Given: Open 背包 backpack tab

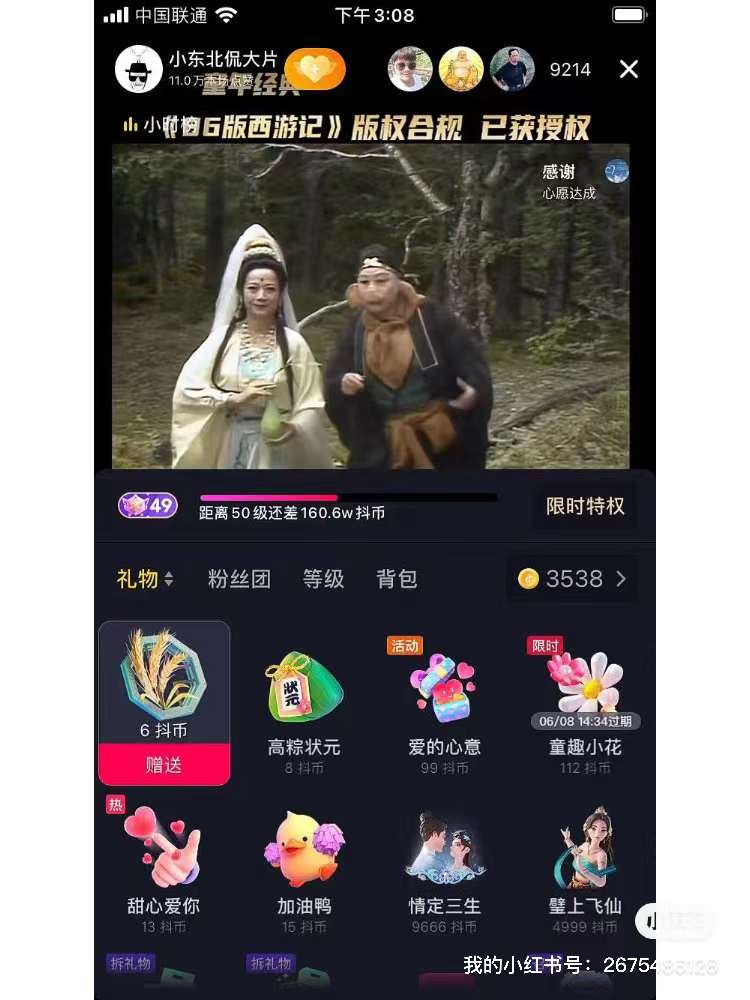Looking at the screenshot, I should click(396, 579).
